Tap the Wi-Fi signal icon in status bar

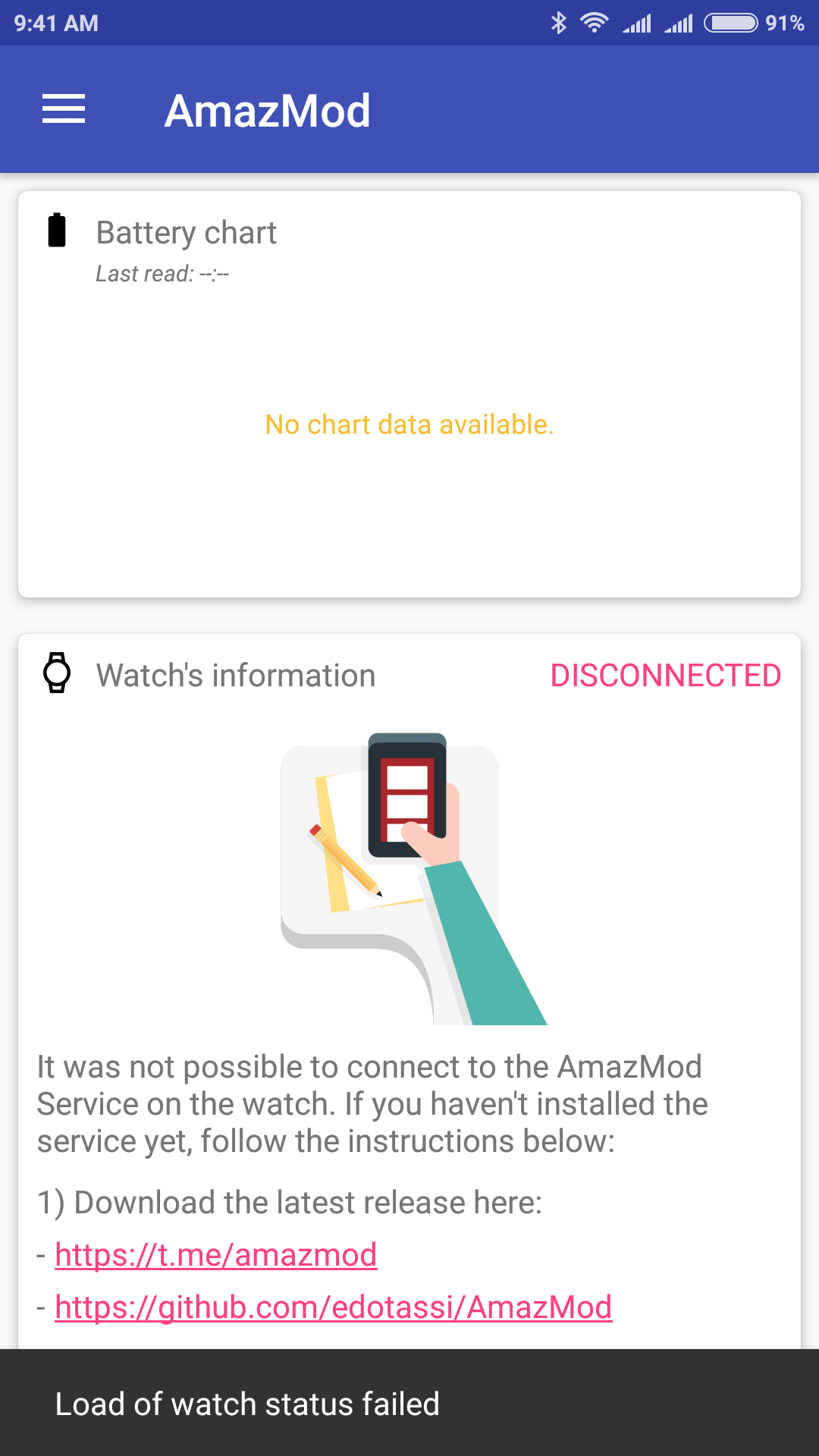click(x=595, y=24)
